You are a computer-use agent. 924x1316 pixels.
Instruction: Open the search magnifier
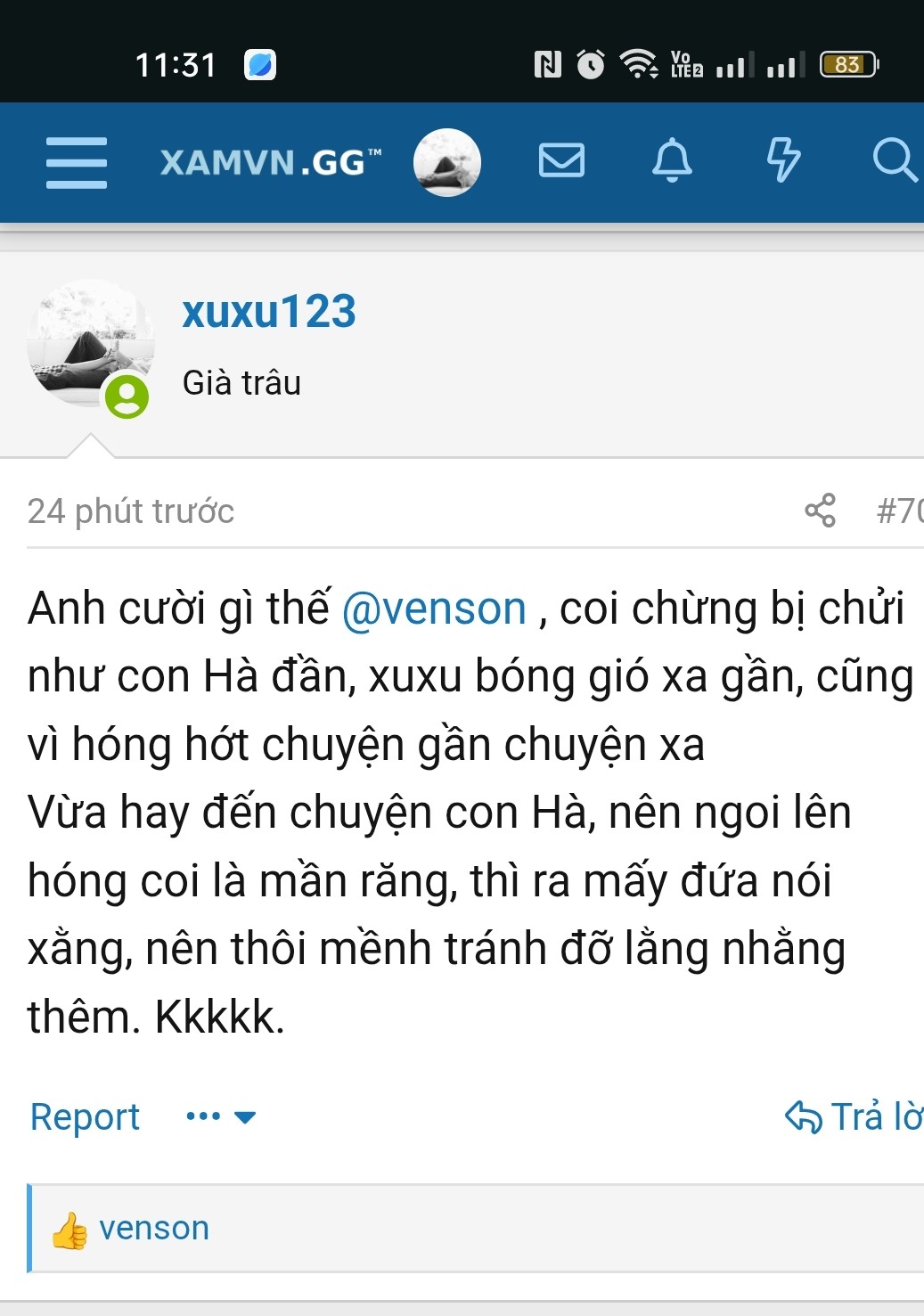[894, 161]
